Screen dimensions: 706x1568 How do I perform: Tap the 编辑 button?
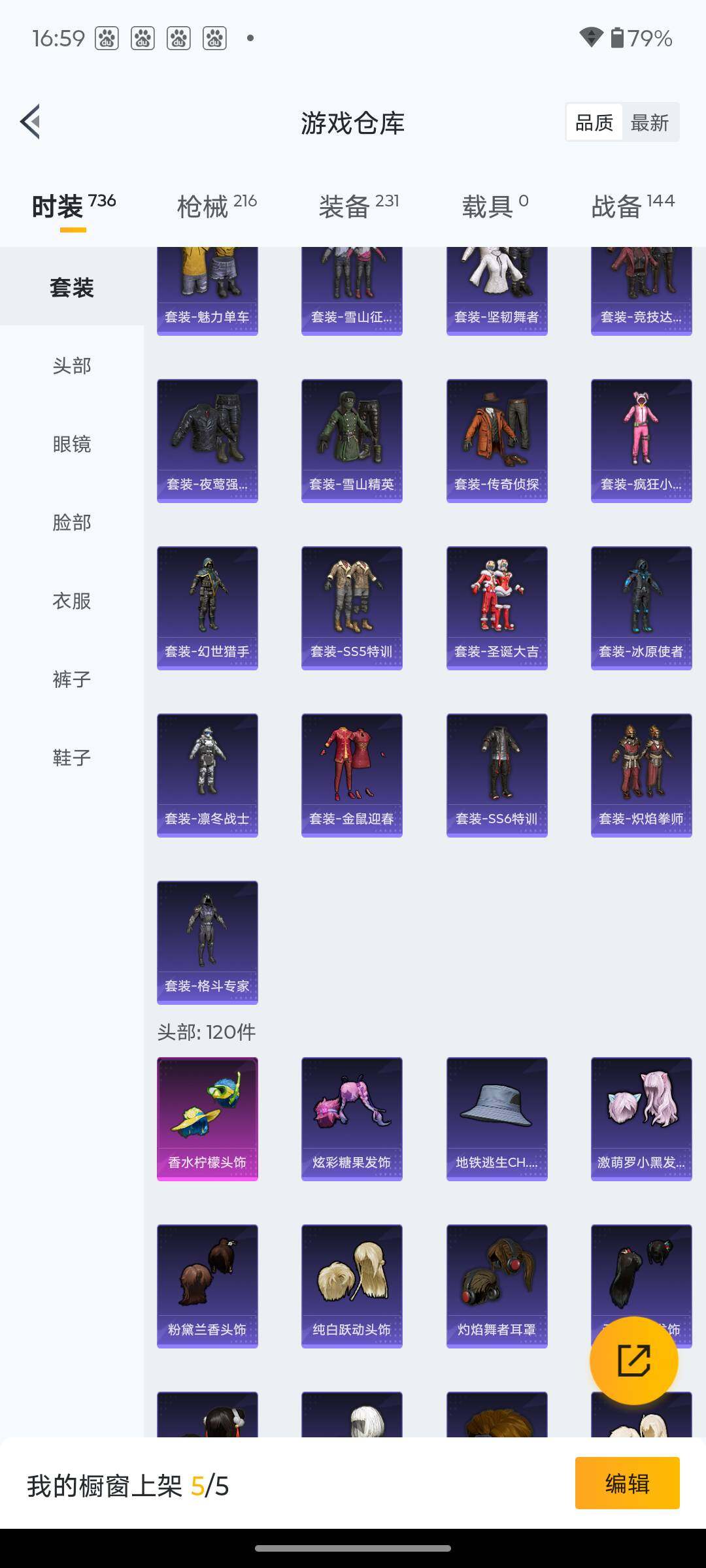coord(627,1483)
